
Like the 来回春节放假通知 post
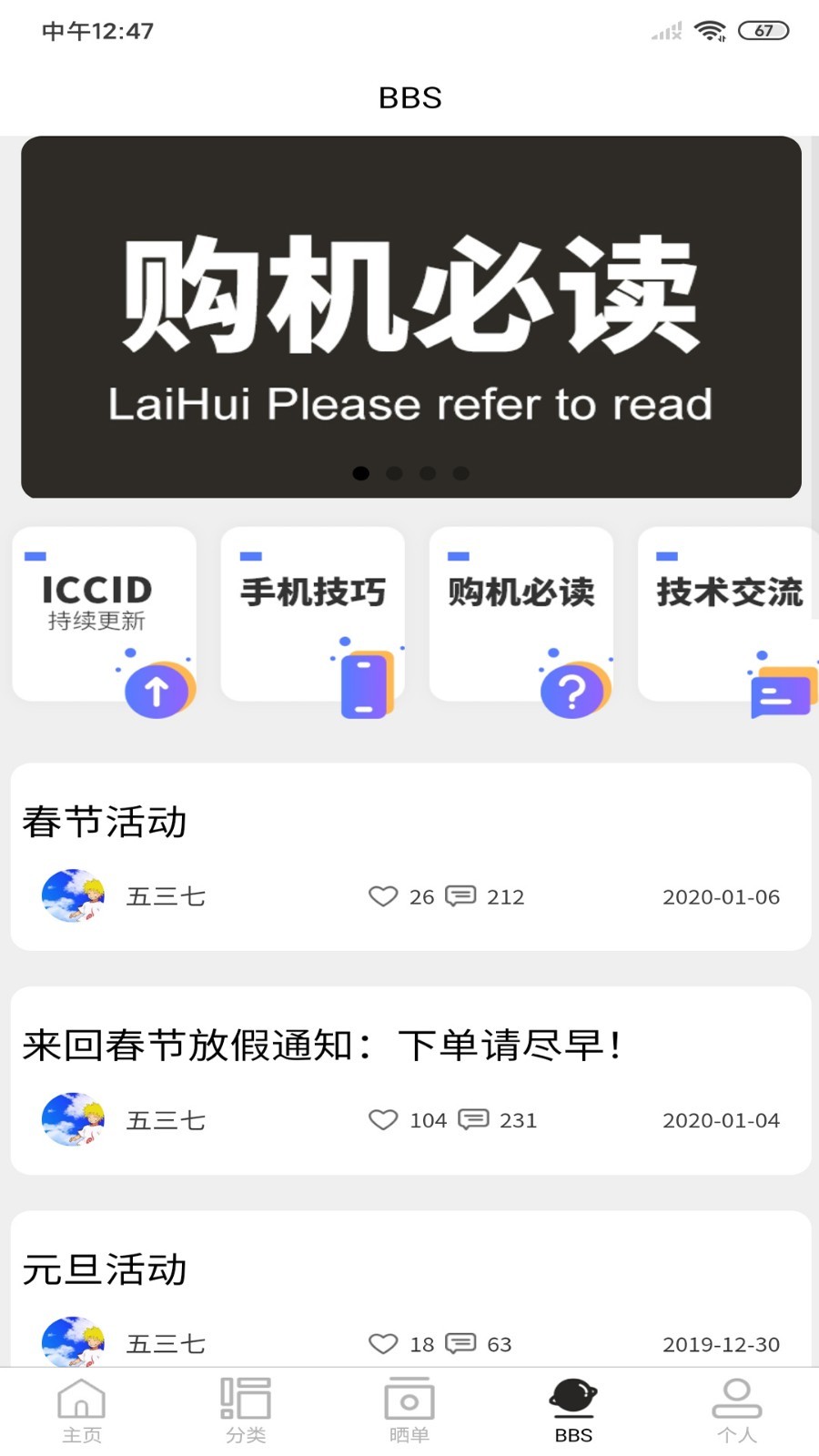coord(383,1120)
